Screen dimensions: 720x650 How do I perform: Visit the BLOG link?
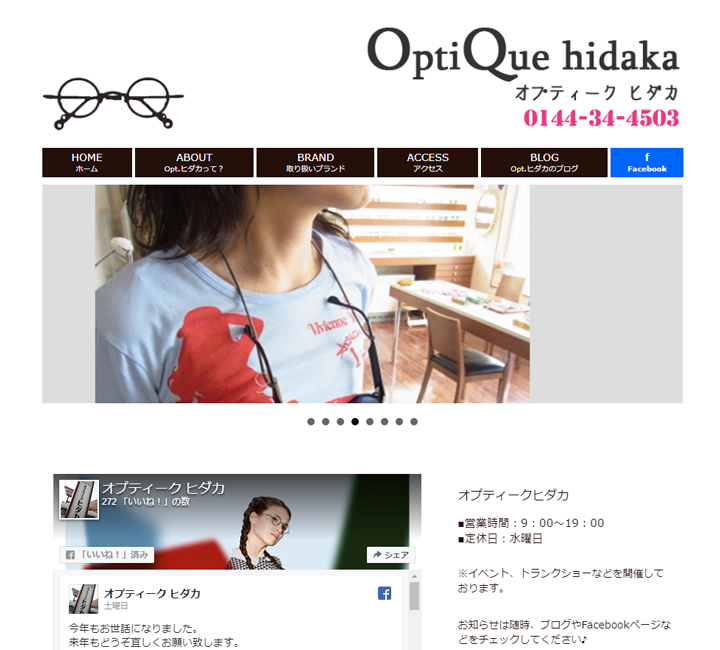click(544, 162)
